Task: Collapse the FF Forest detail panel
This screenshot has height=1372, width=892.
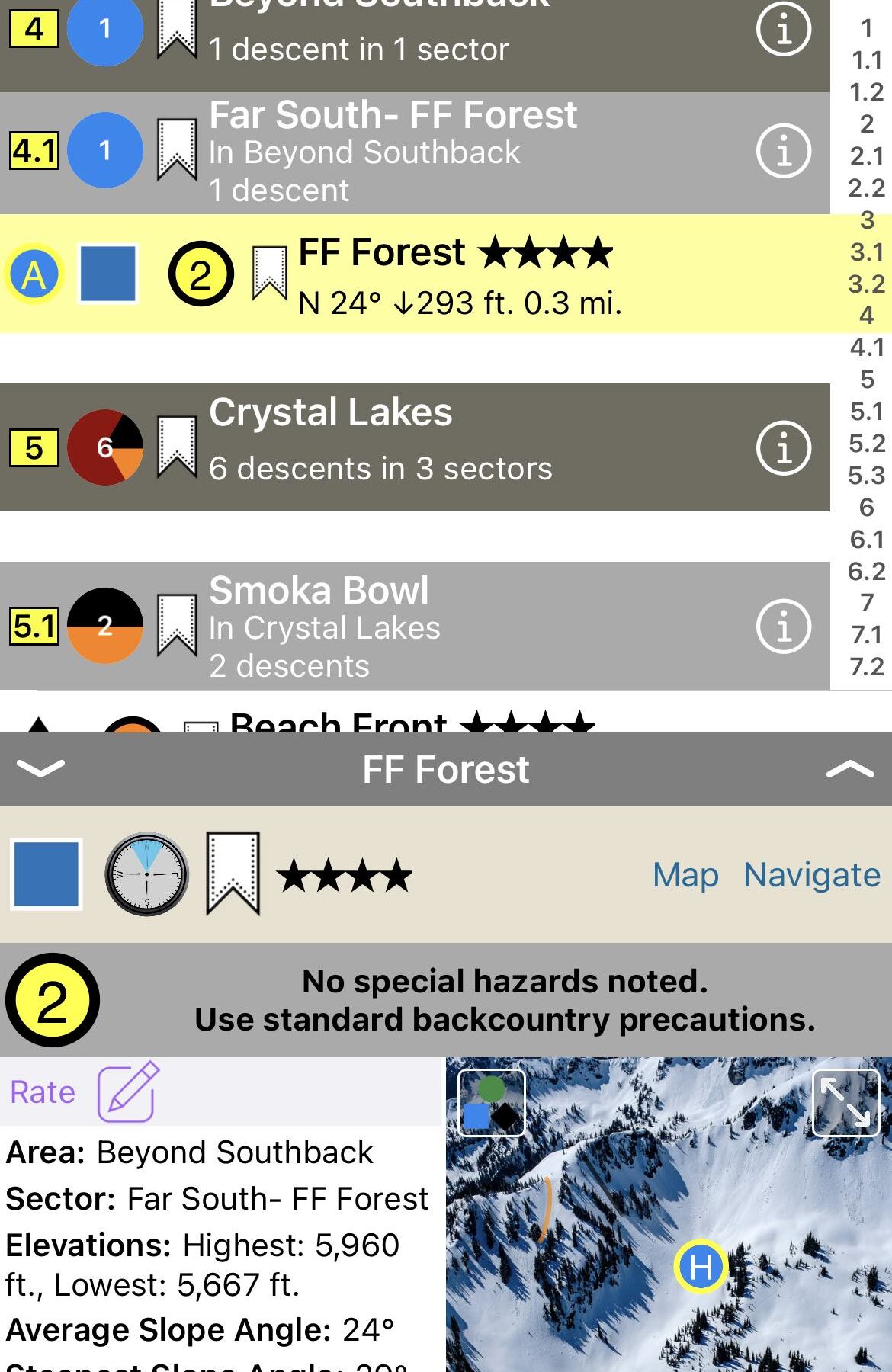Action: 40,768
